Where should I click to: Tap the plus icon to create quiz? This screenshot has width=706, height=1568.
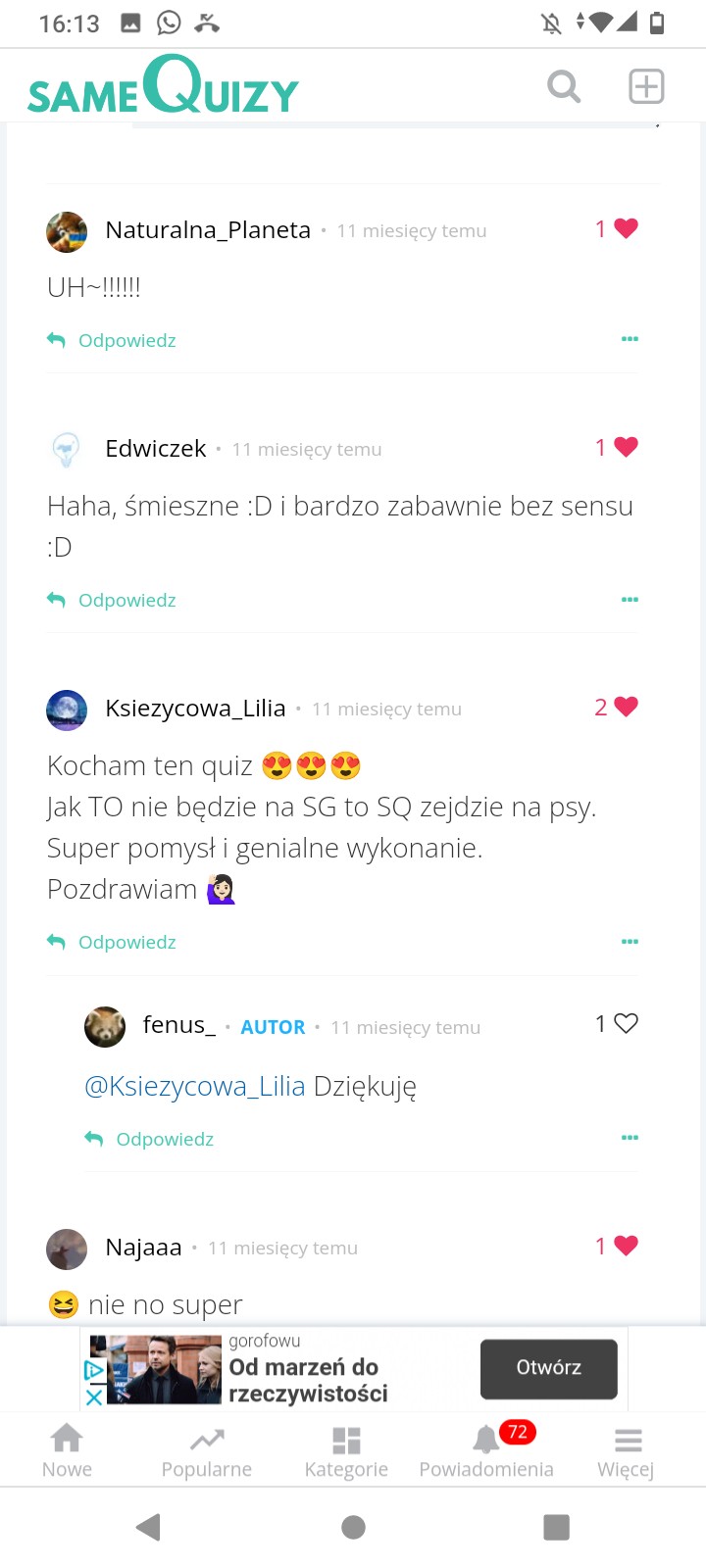tap(646, 86)
